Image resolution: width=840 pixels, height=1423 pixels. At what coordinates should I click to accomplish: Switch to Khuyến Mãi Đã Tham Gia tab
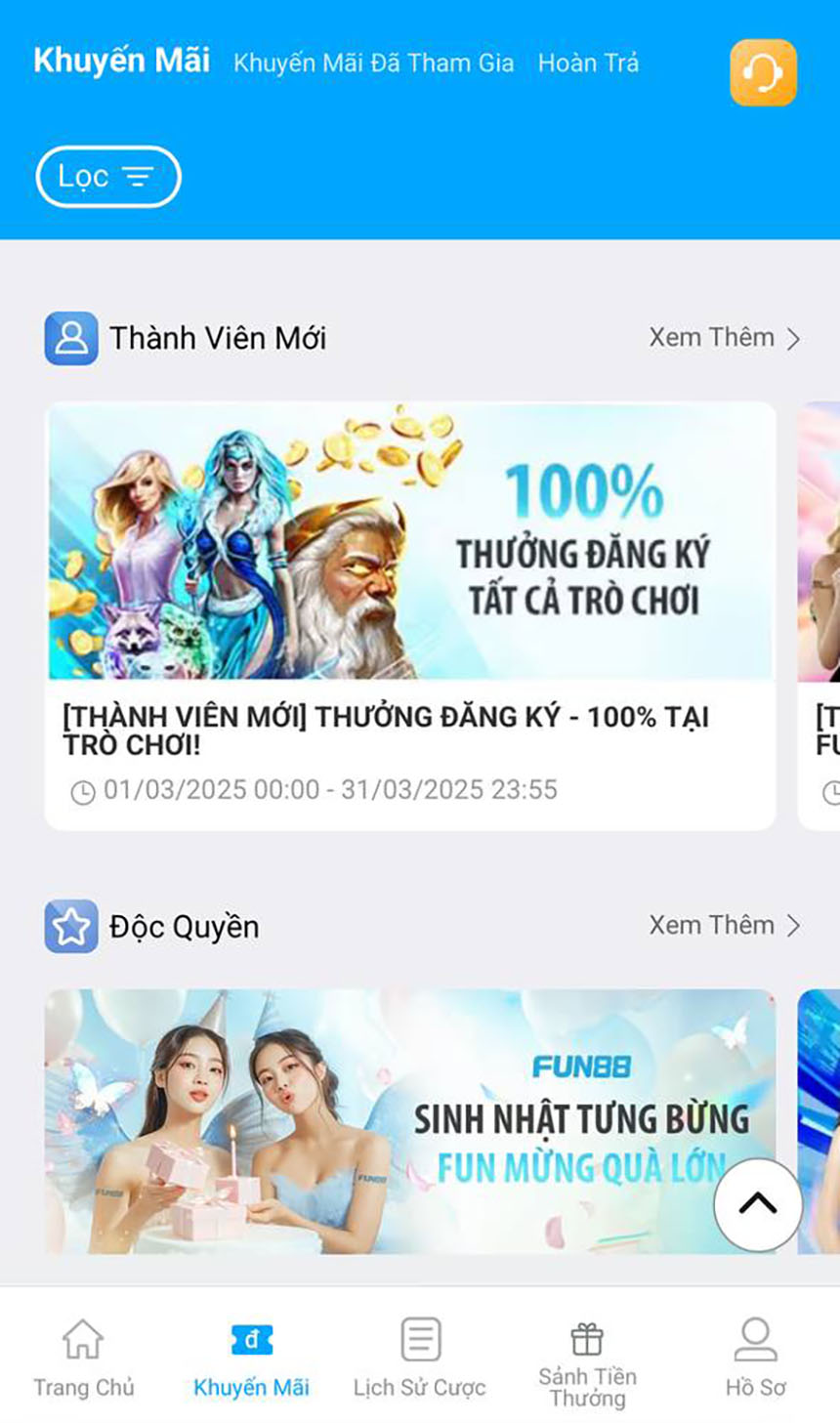[x=373, y=63]
